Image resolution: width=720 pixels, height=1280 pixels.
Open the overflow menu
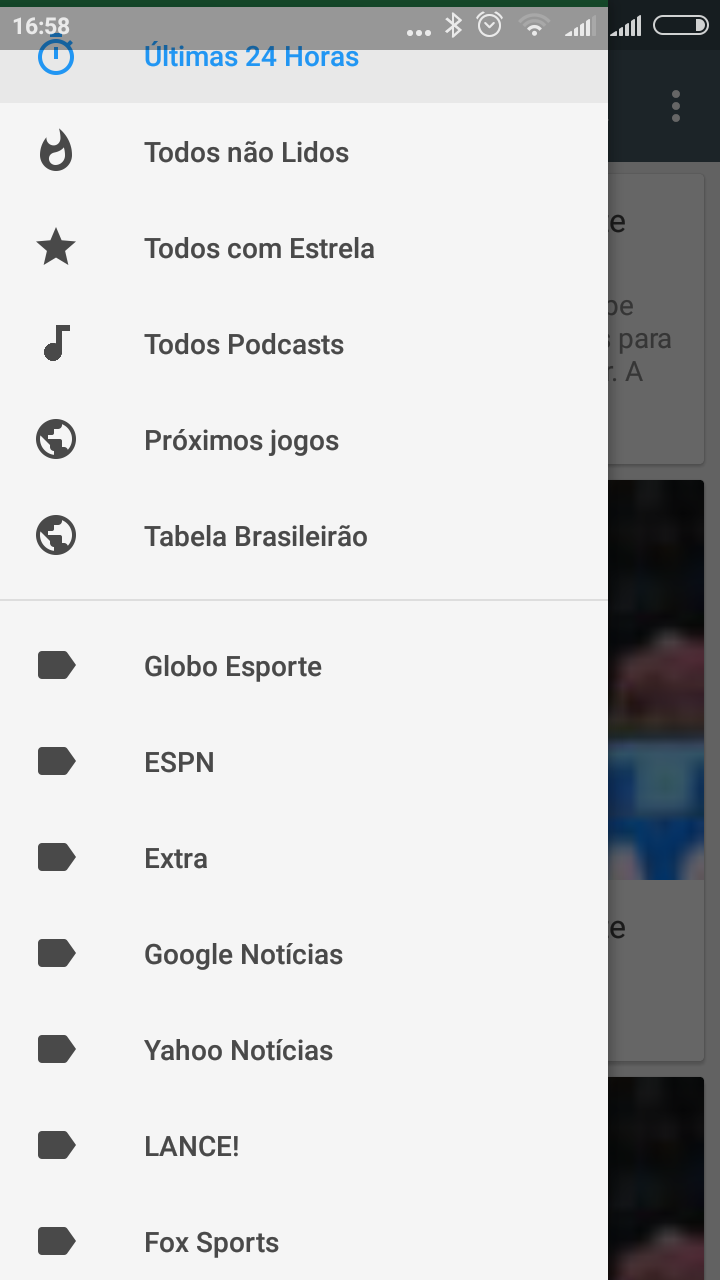[677, 106]
